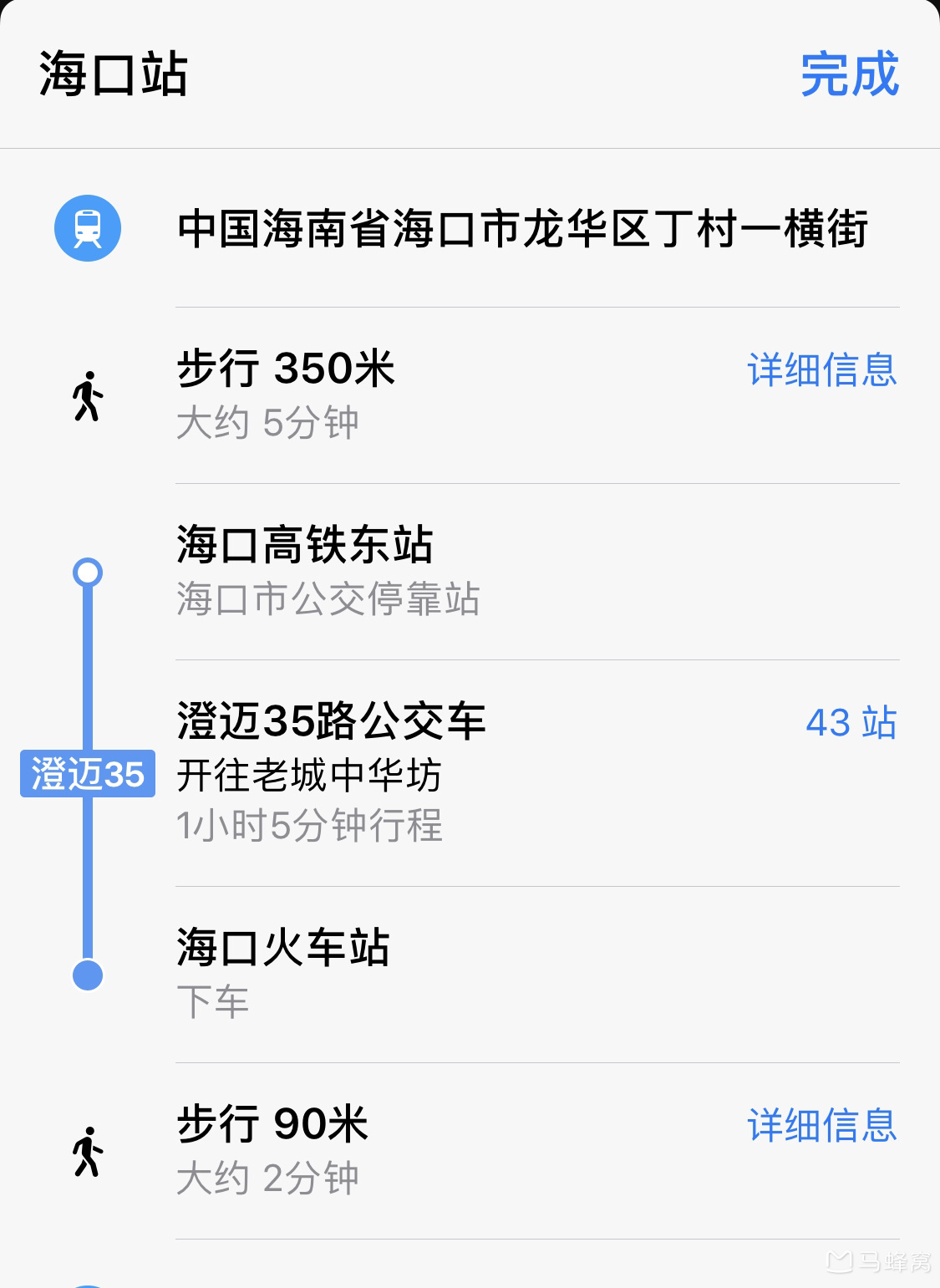Click the 澄迈35 bus route badge
This screenshot has height=1288, width=940.
[87, 775]
